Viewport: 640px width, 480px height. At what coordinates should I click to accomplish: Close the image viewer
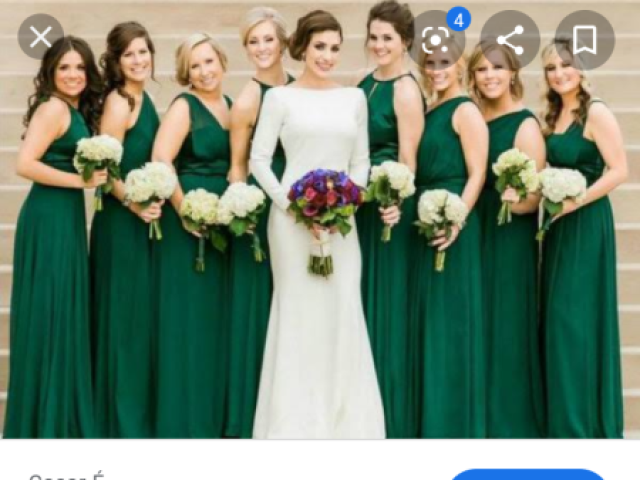[x=40, y=38]
